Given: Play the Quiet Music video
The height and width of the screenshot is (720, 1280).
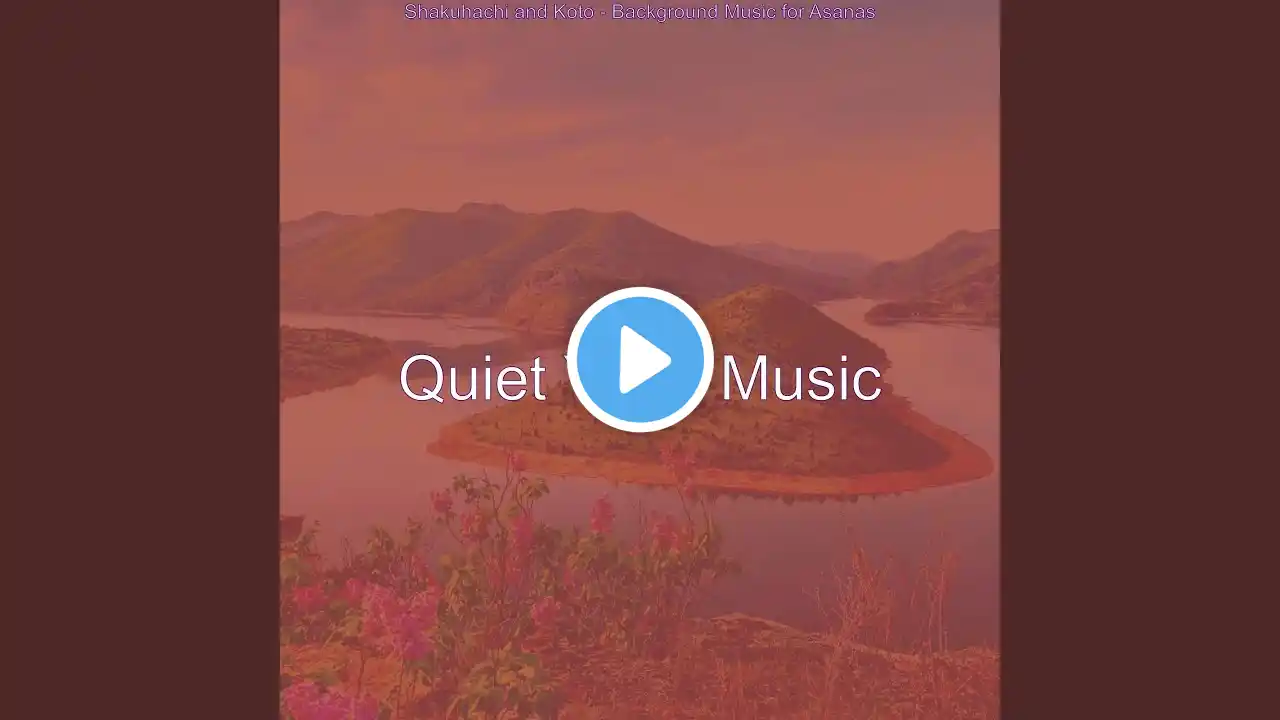Looking at the screenshot, I should 640,360.
